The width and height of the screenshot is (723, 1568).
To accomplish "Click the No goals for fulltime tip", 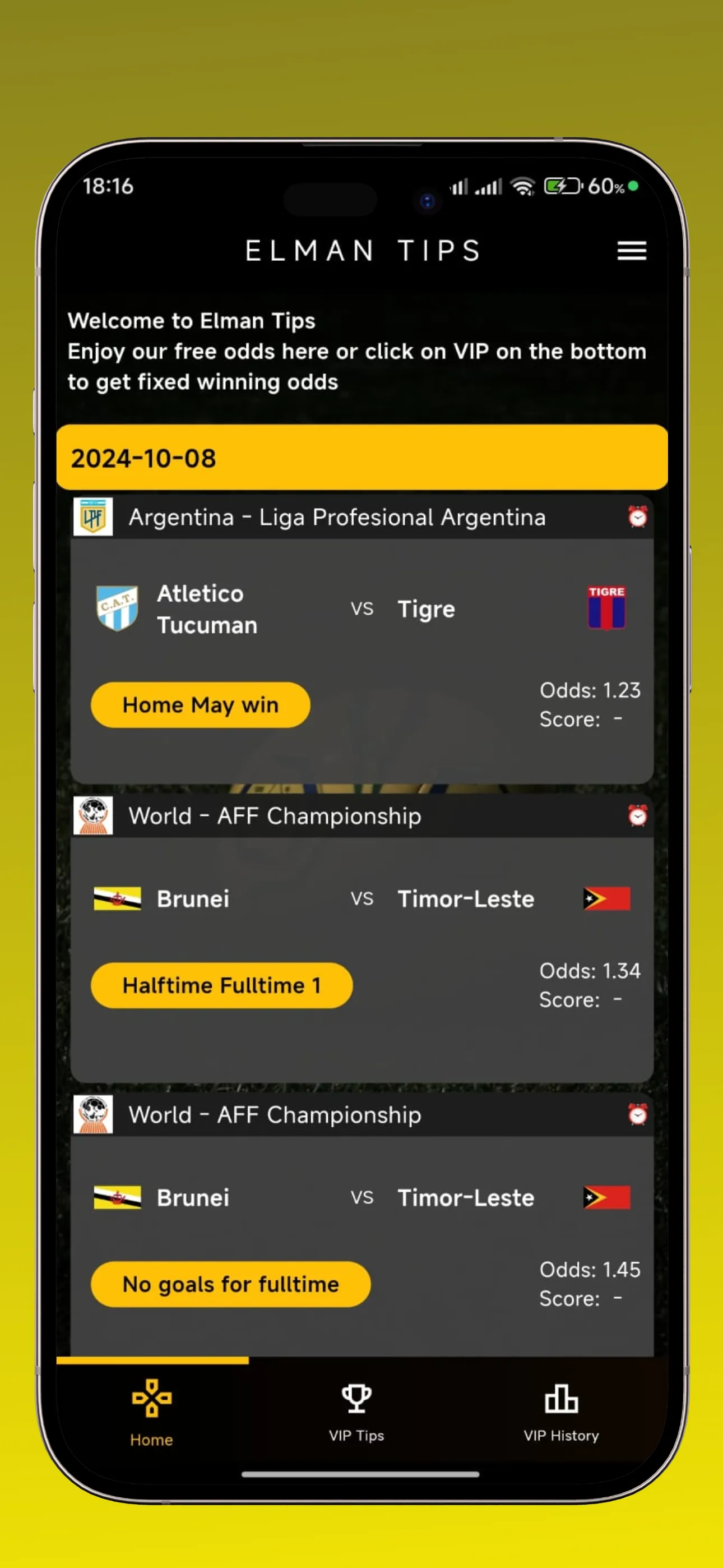I will coord(231,1284).
